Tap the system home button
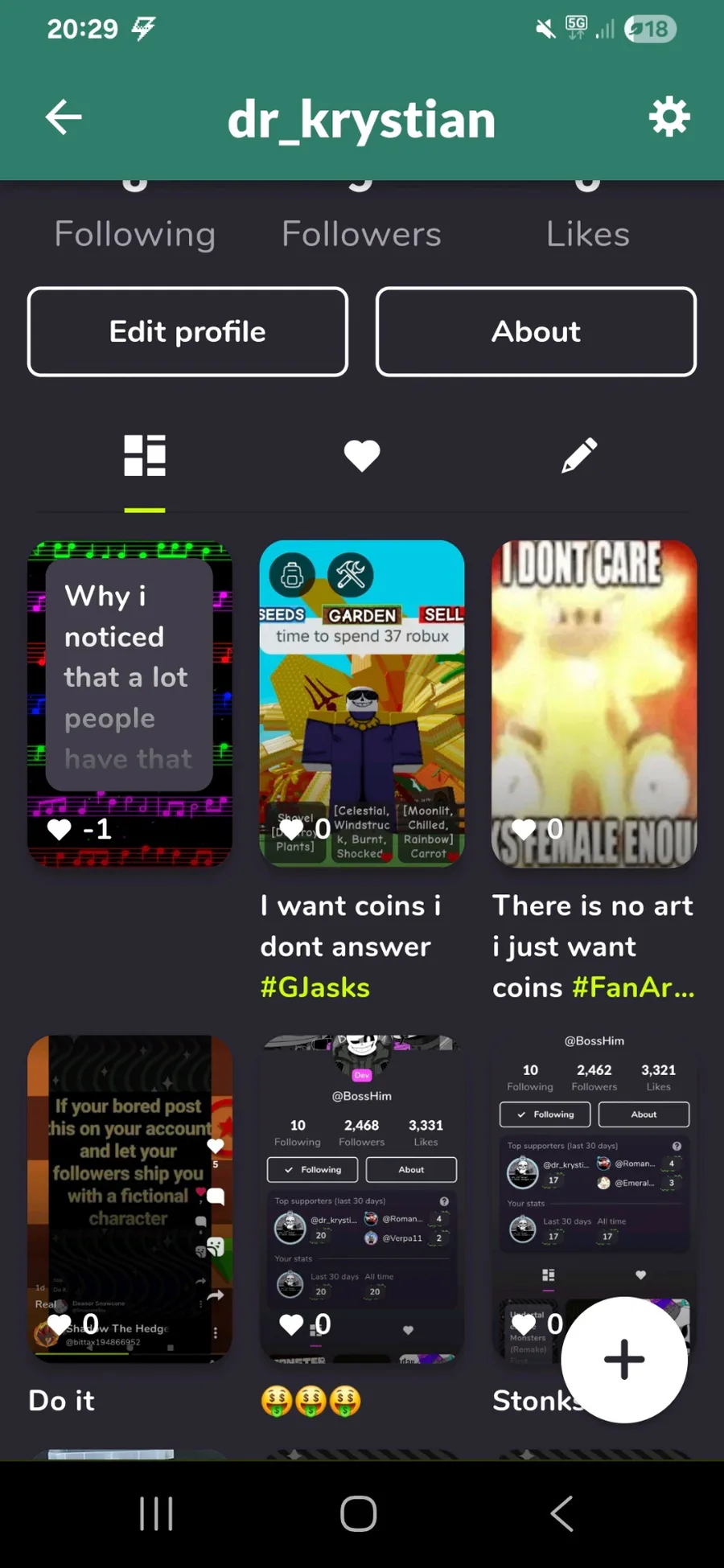Image resolution: width=724 pixels, height=1568 pixels. tap(359, 1514)
